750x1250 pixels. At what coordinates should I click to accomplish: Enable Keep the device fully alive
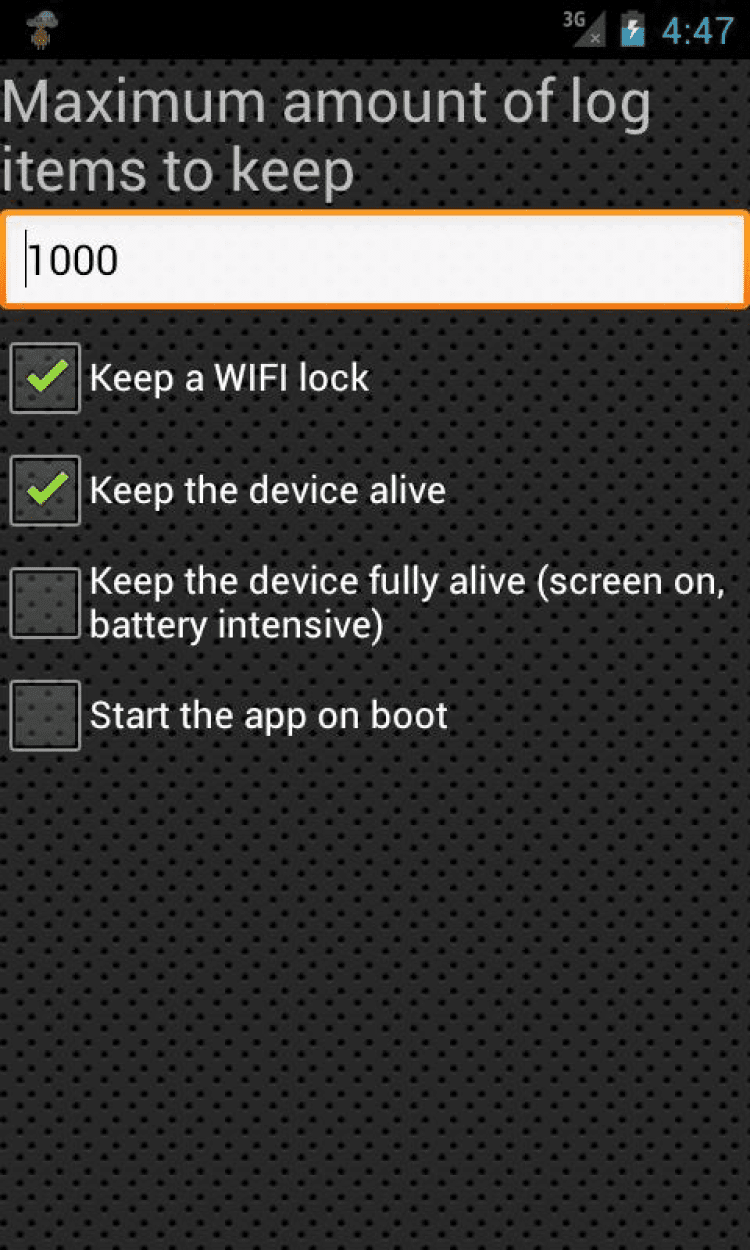coord(45,603)
